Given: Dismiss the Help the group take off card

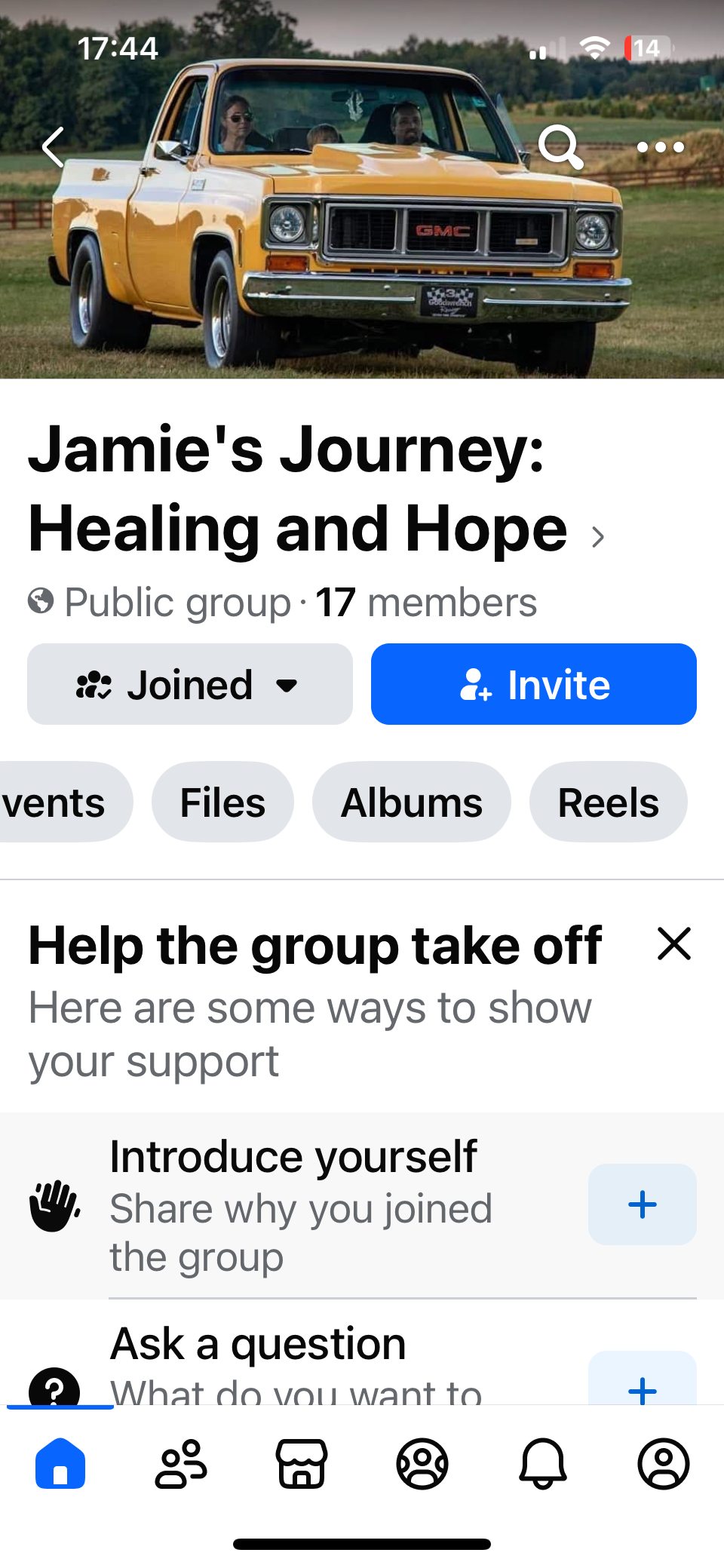Looking at the screenshot, I should [674, 944].
